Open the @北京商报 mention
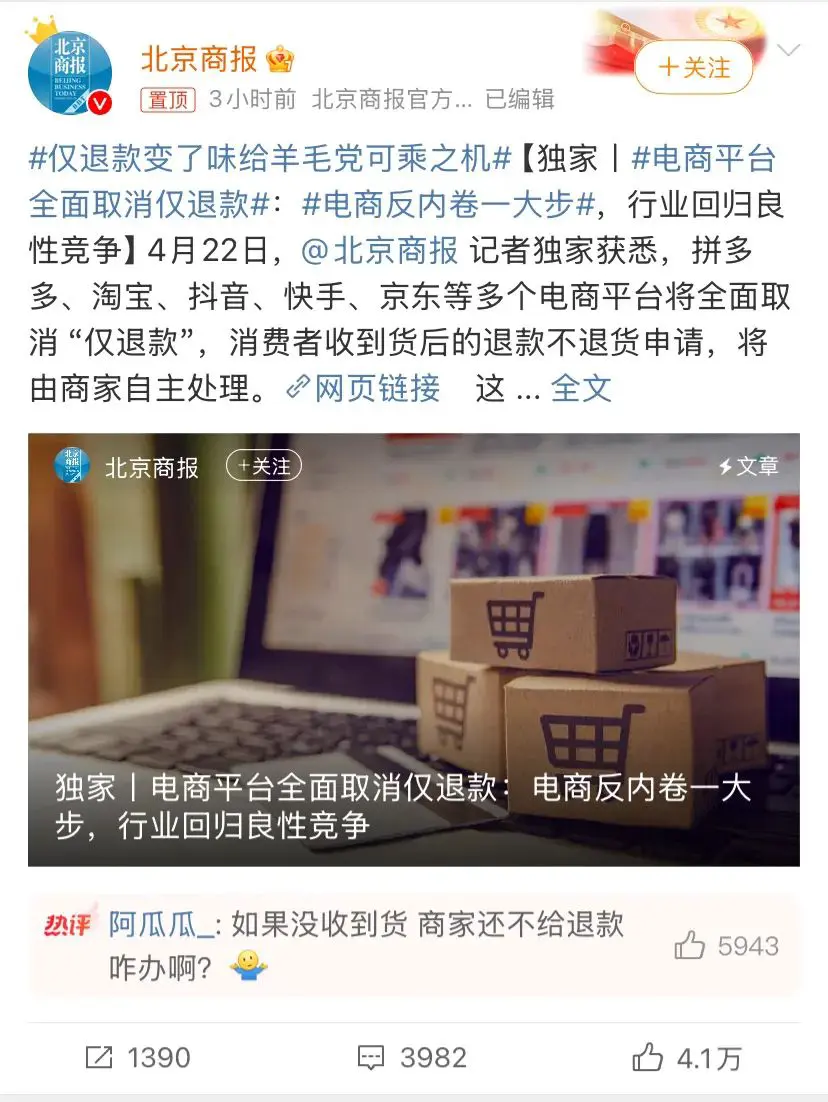Viewport: 828px width, 1102px height. (380, 250)
